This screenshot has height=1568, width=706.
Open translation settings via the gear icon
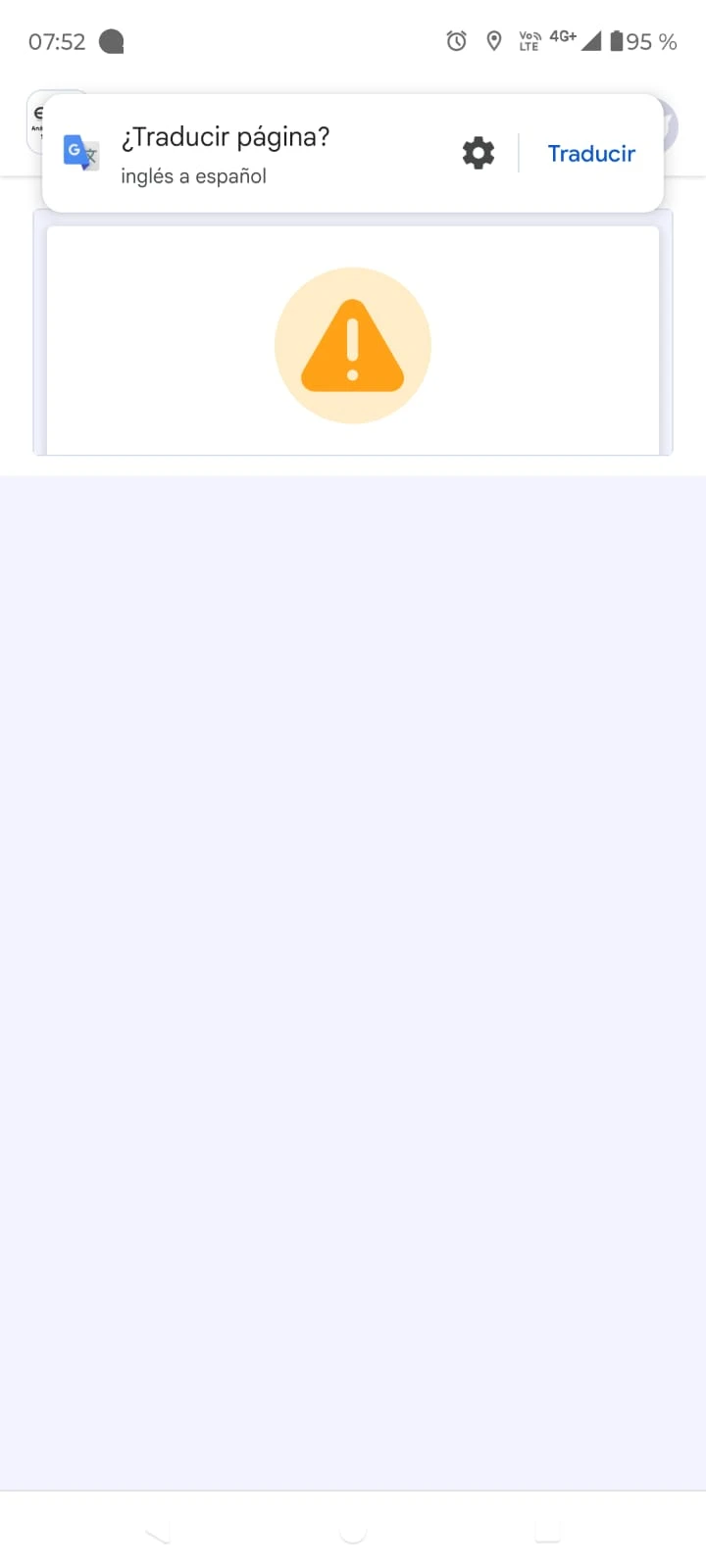[x=478, y=153]
